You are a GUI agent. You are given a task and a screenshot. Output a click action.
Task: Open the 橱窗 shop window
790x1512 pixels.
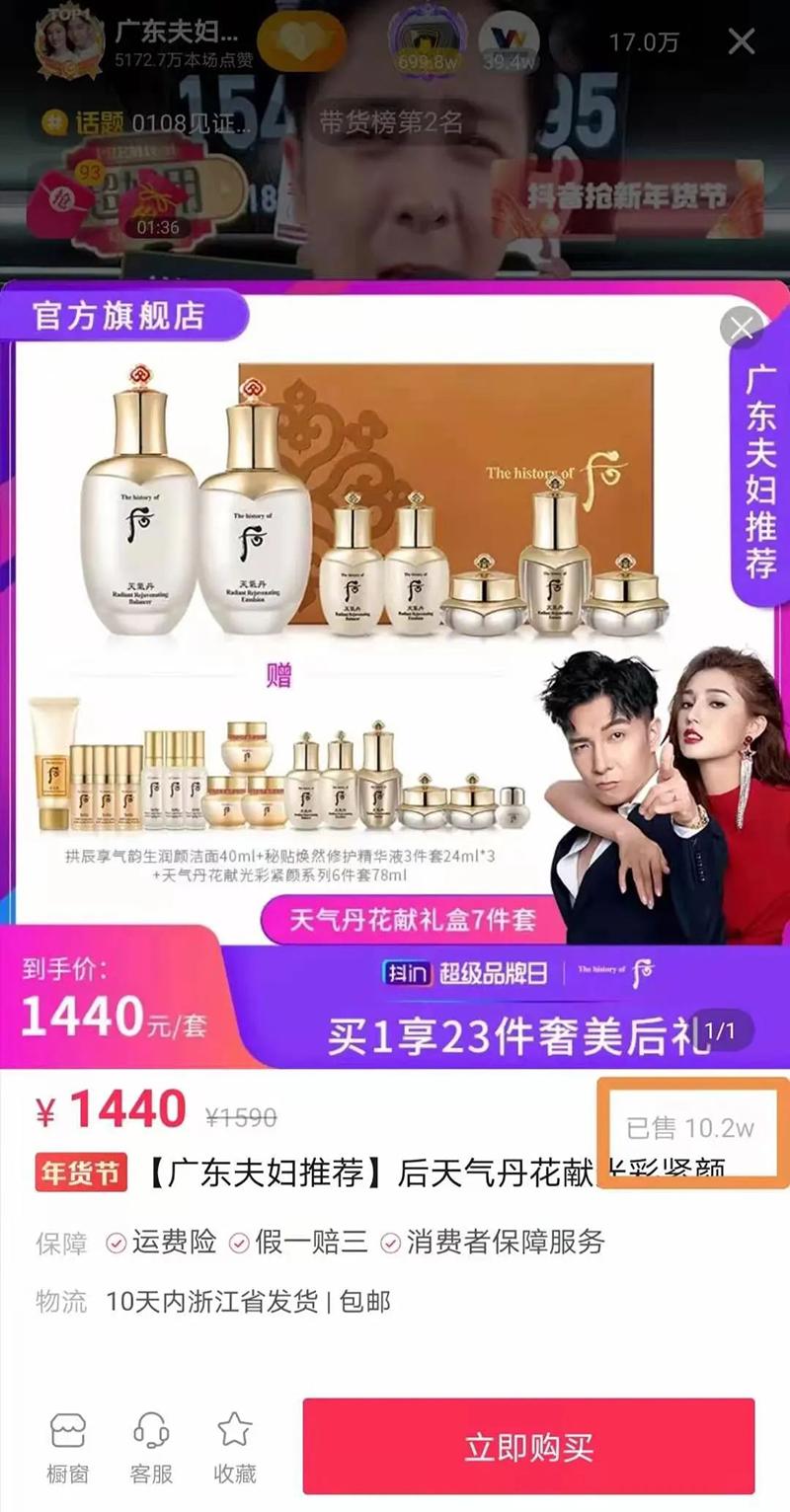click(x=67, y=1449)
